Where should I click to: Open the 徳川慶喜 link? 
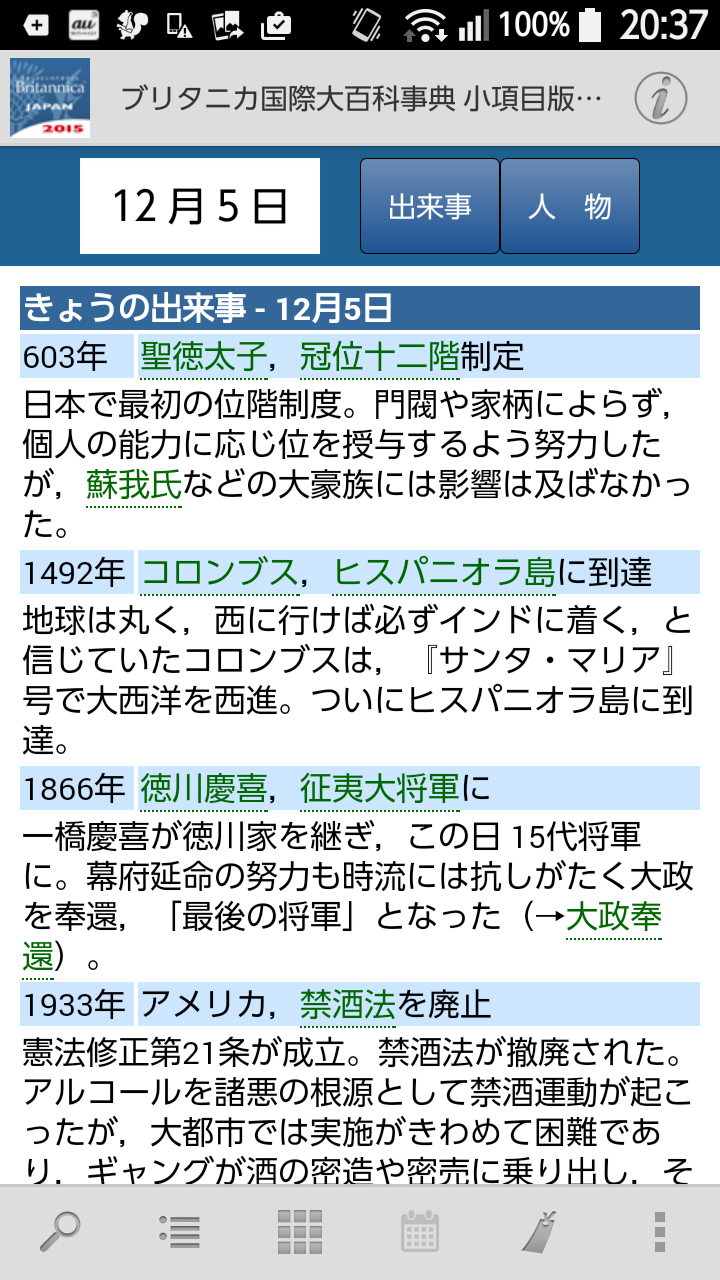pos(204,790)
